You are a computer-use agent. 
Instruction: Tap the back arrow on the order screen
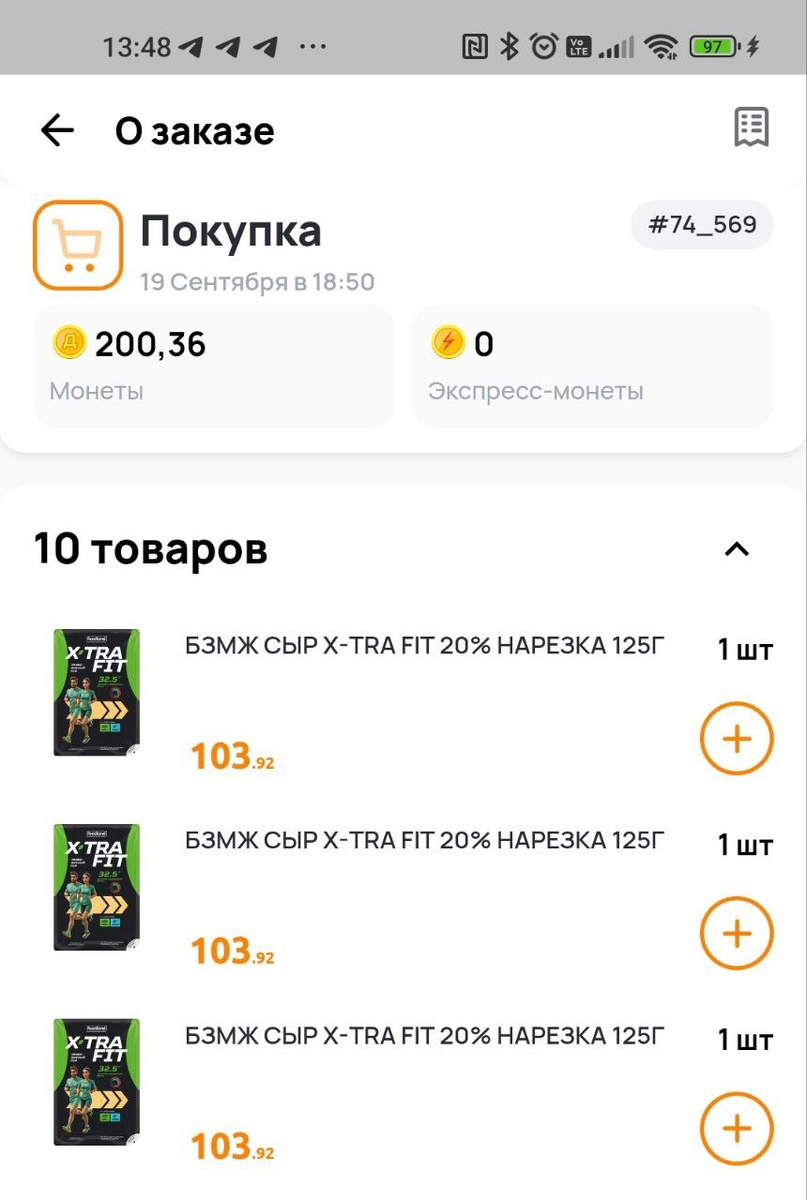coord(56,129)
